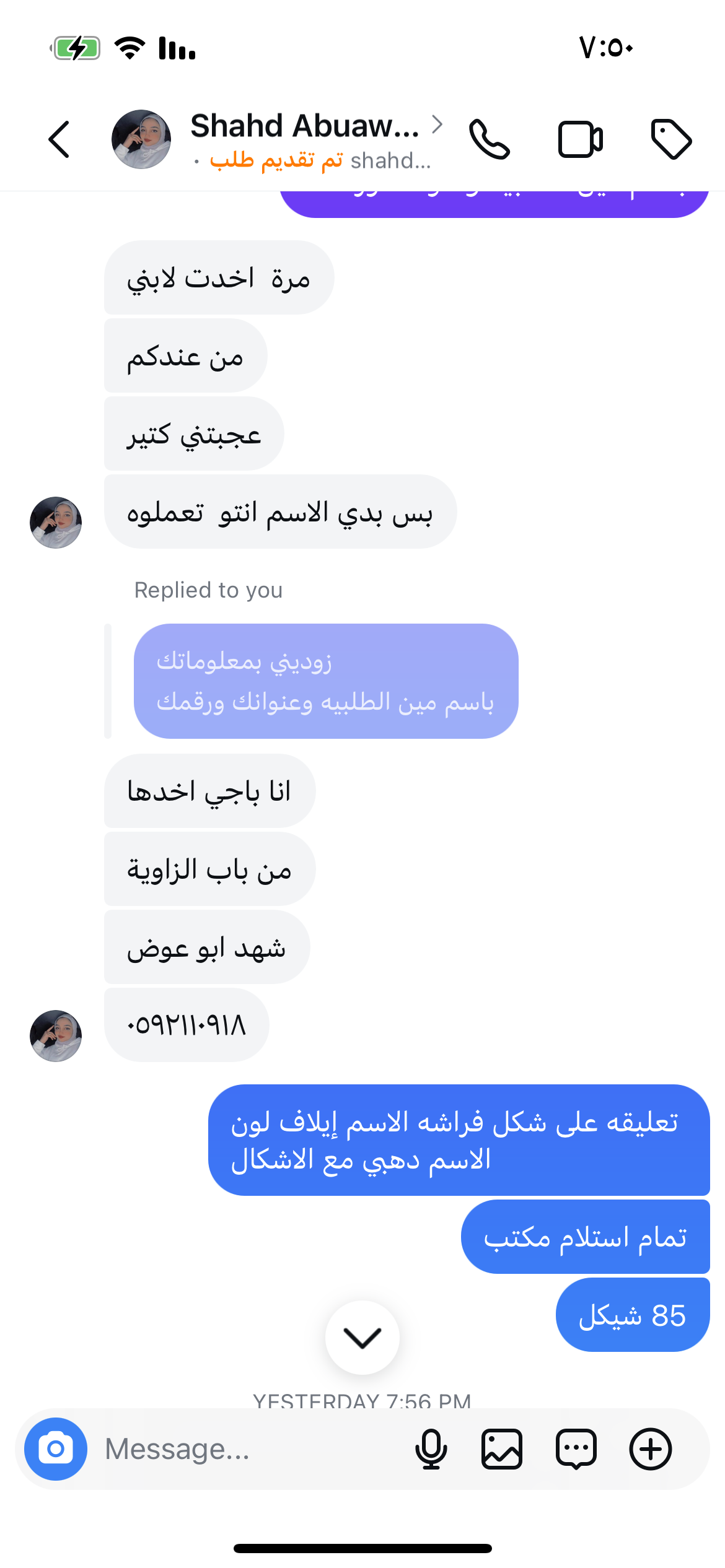This screenshot has height=1568, width=725.
Task: Record a voice message
Action: pyautogui.click(x=431, y=1449)
